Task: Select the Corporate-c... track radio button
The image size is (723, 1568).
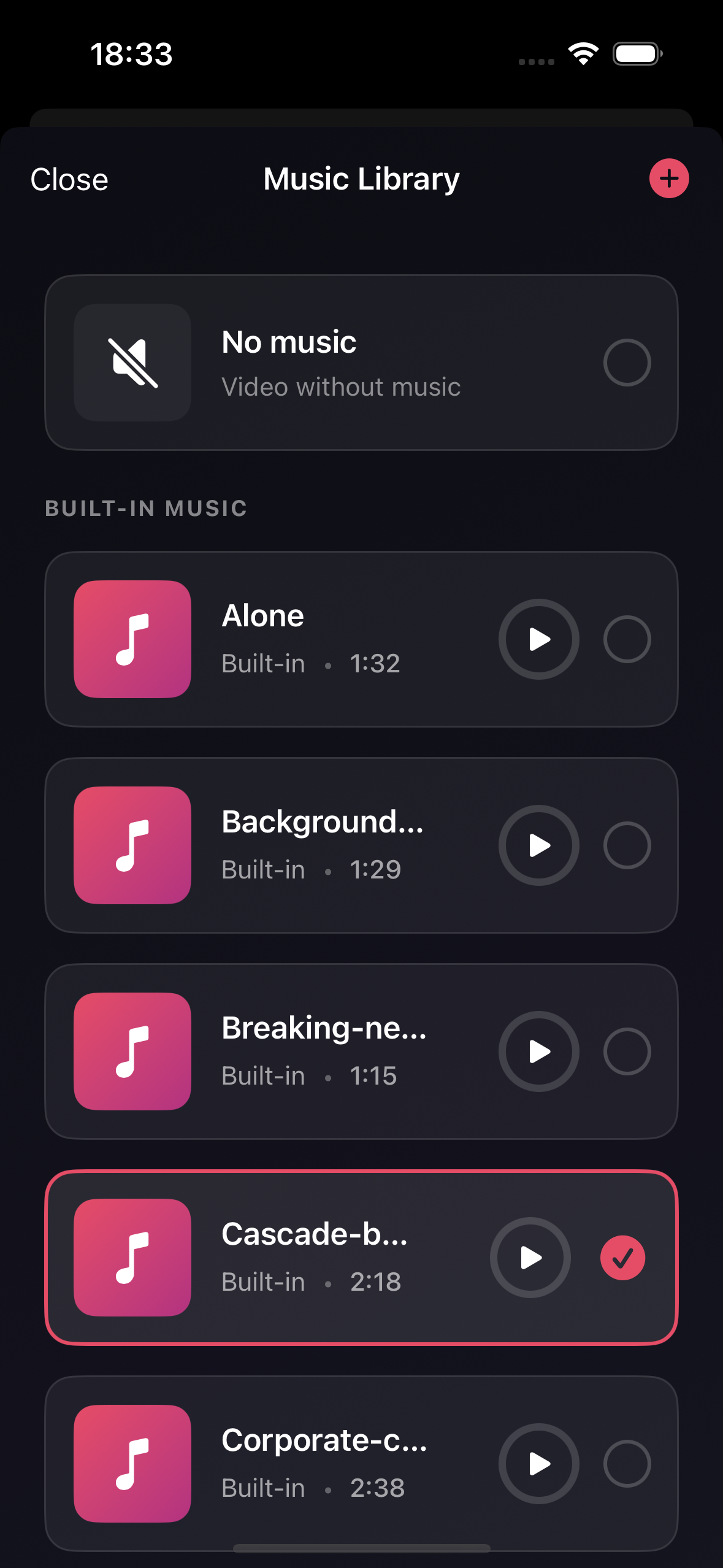Action: pyautogui.click(x=626, y=1464)
